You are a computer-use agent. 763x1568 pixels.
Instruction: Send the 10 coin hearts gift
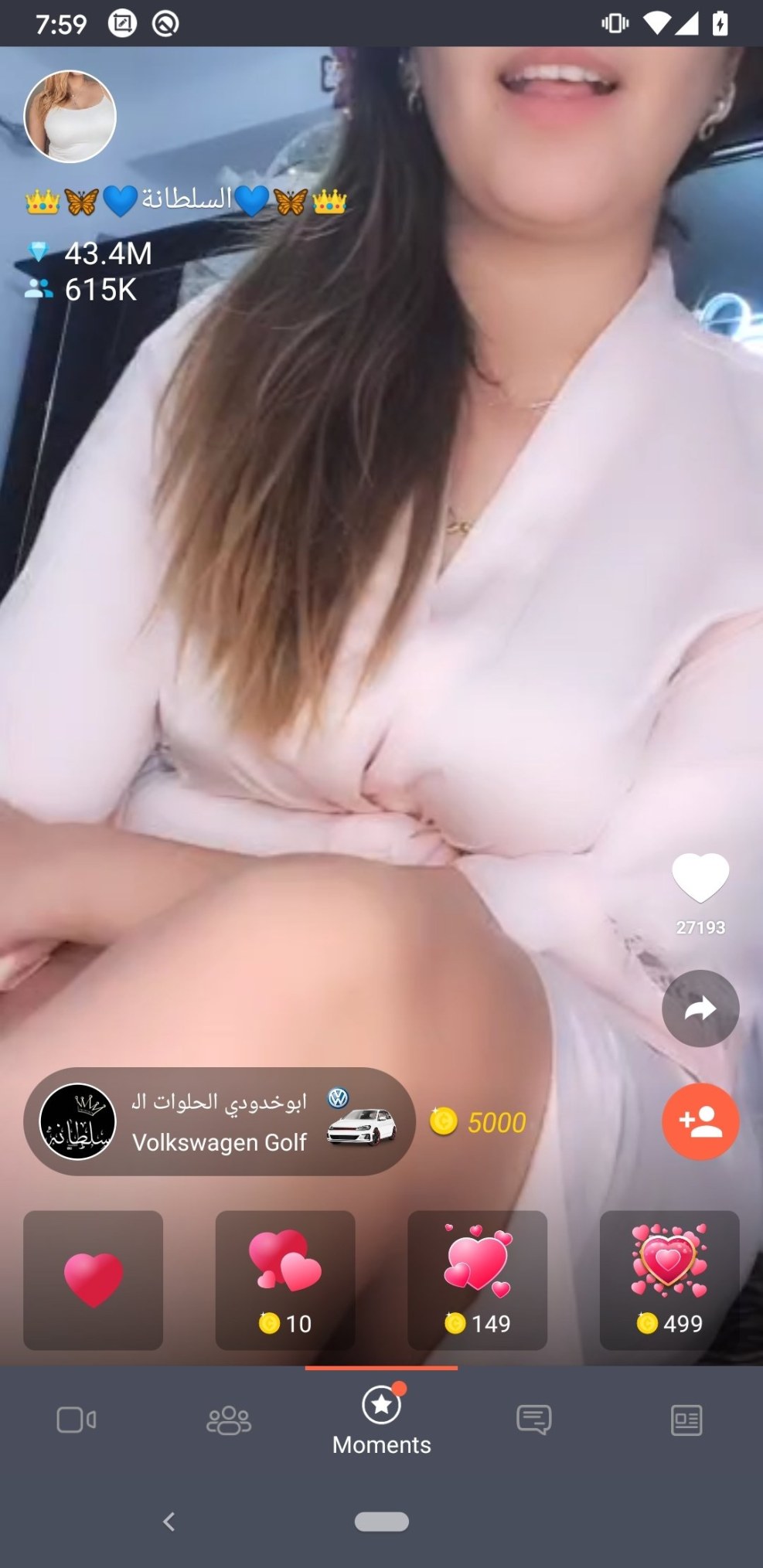pos(284,1280)
